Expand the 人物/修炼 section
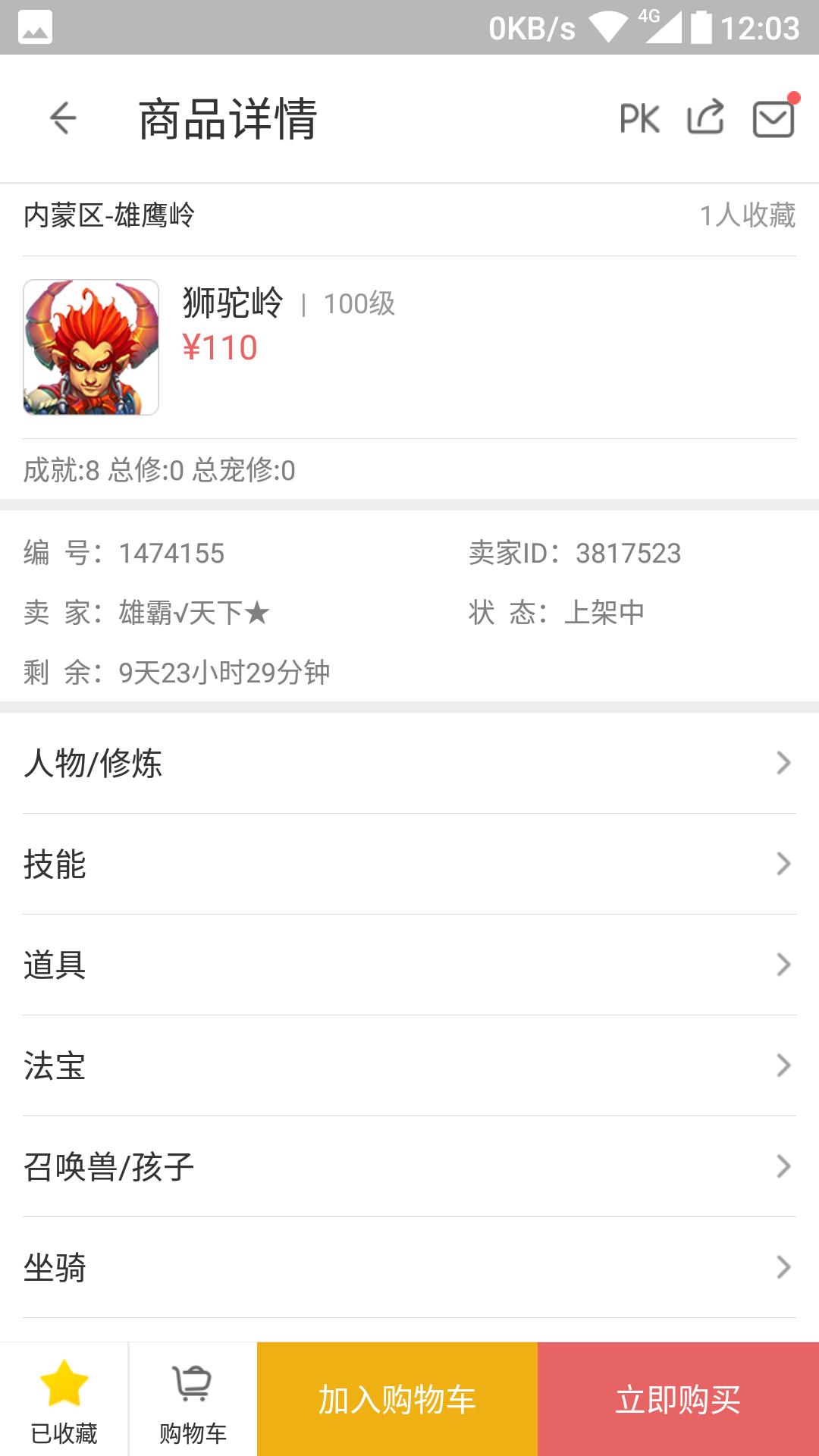819x1456 pixels. pos(409,763)
